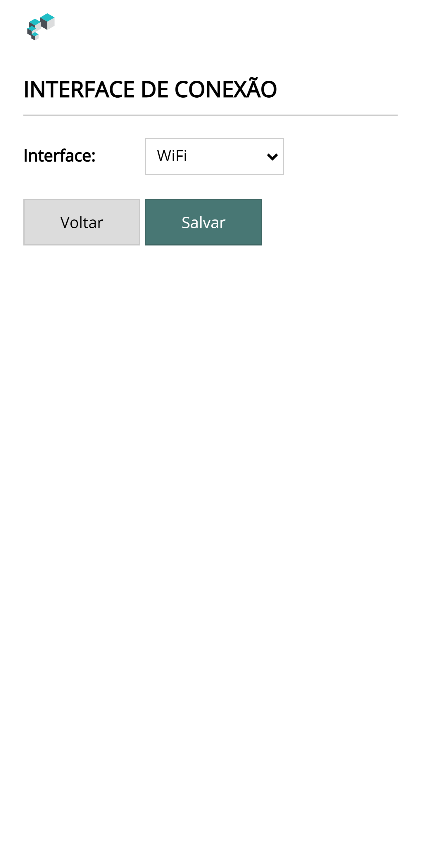Save settings with the Salvar button
The image size is (421, 865).
click(204, 222)
